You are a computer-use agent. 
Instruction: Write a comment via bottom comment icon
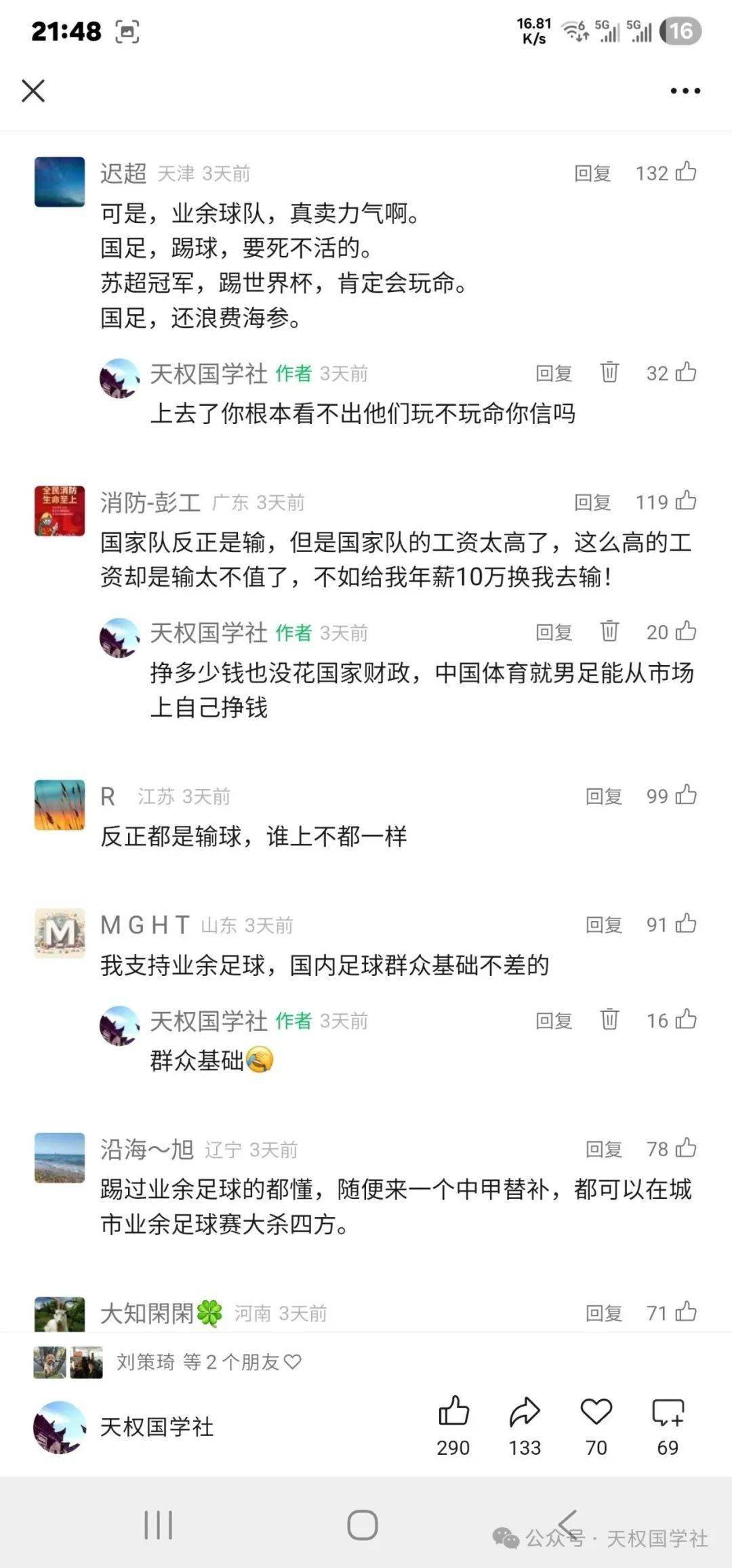(668, 1412)
